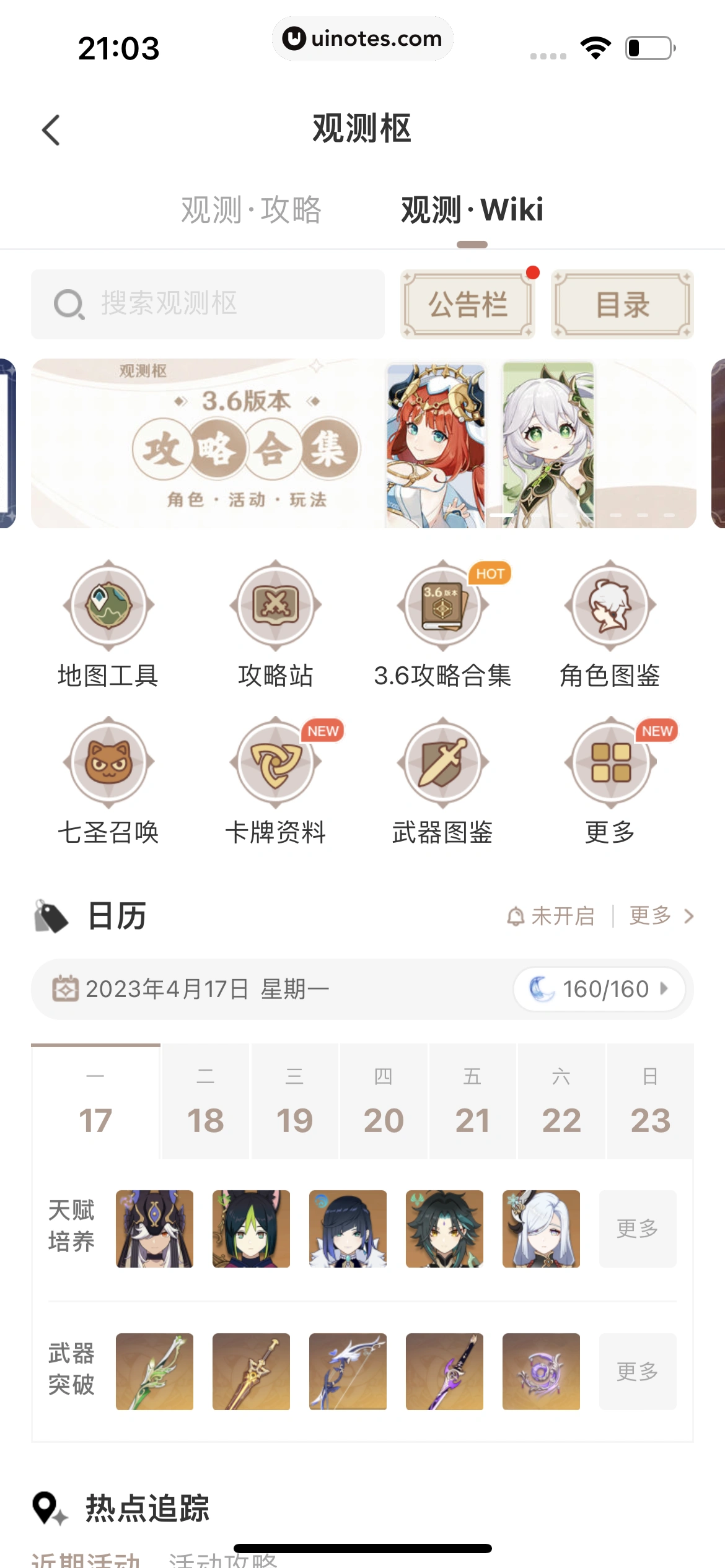Select day 20 in the calendar
The height and width of the screenshot is (1568, 725).
point(383,1102)
